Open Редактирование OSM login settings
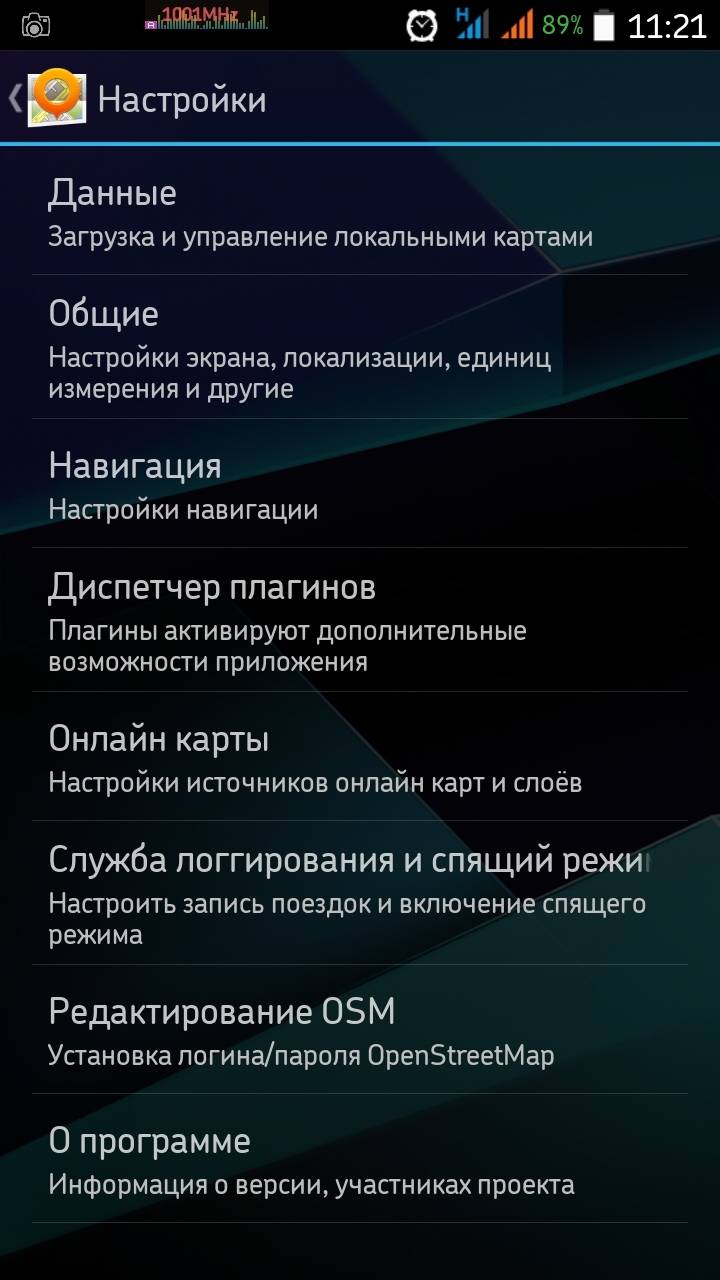This screenshot has height=1280, width=720. coord(360,1029)
